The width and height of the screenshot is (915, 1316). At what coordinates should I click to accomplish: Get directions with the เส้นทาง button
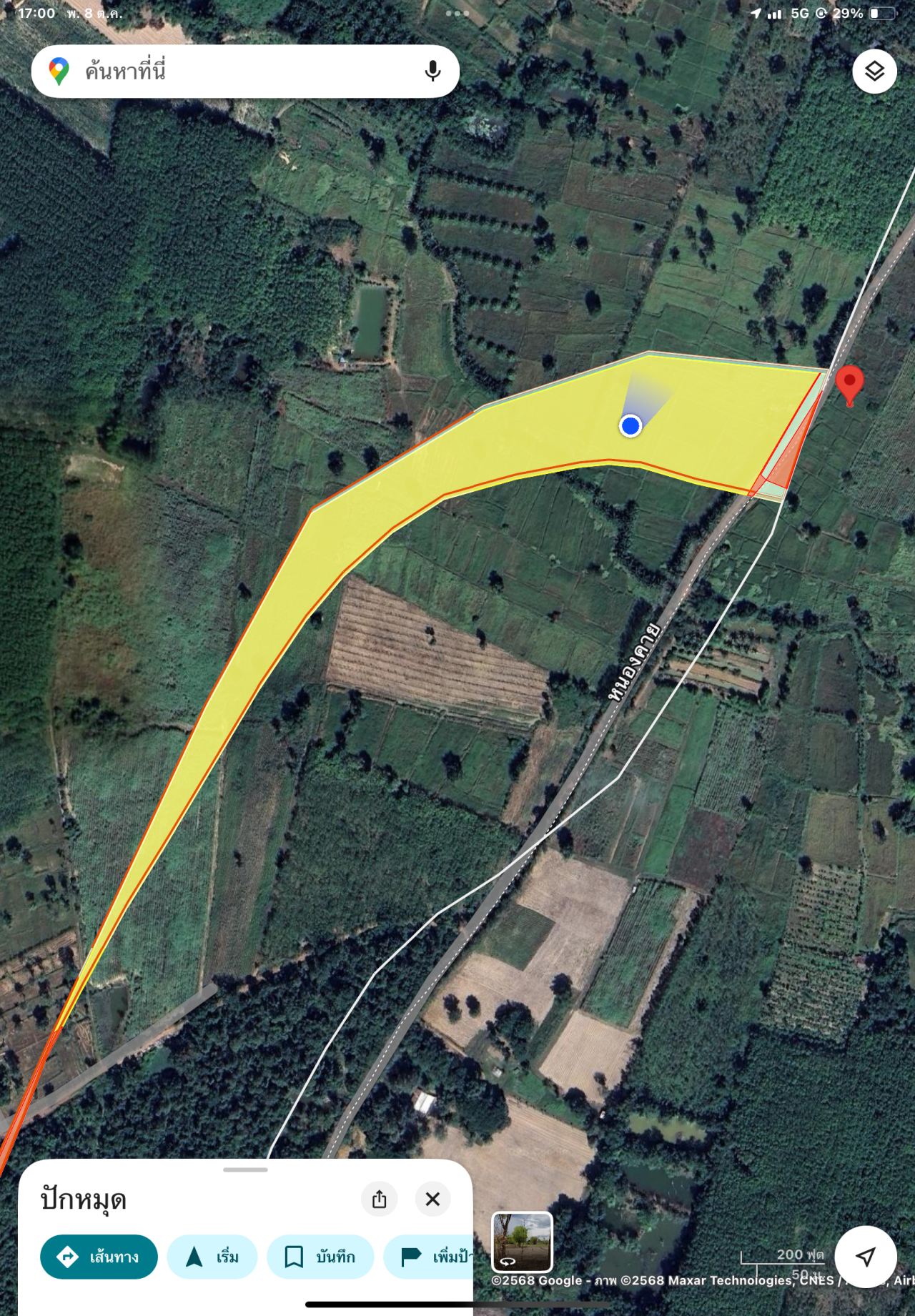(x=99, y=1257)
